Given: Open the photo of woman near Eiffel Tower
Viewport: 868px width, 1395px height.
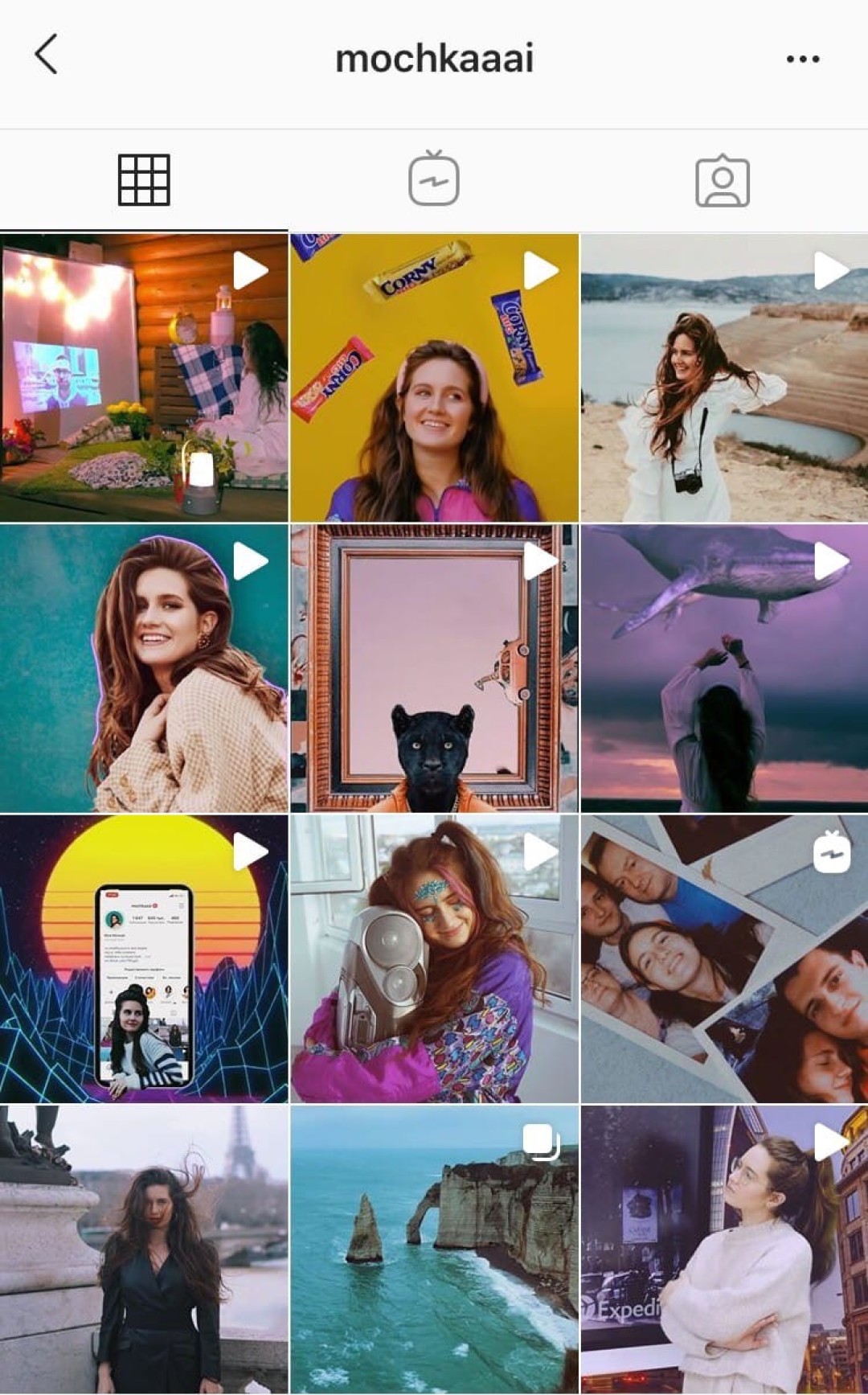Looking at the screenshot, I should (144, 1249).
